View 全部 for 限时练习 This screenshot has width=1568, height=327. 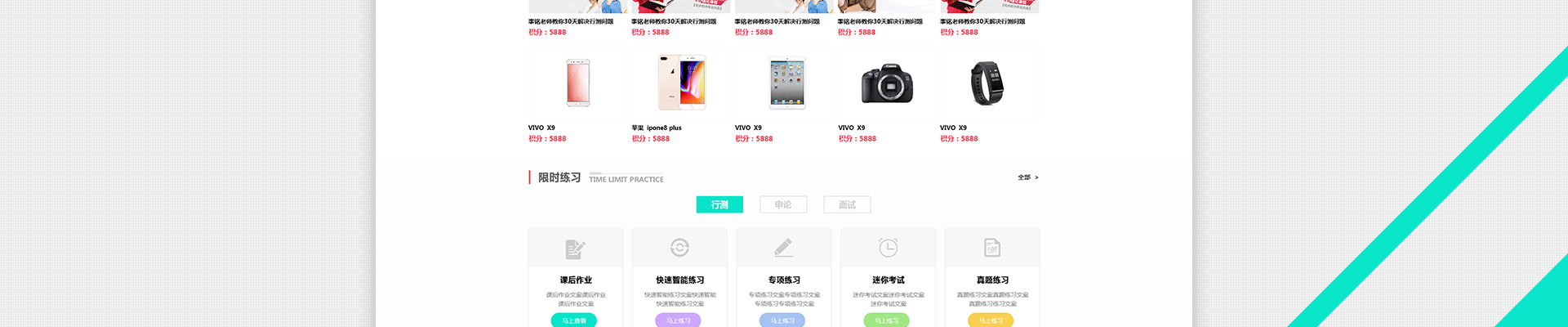click(x=1027, y=177)
